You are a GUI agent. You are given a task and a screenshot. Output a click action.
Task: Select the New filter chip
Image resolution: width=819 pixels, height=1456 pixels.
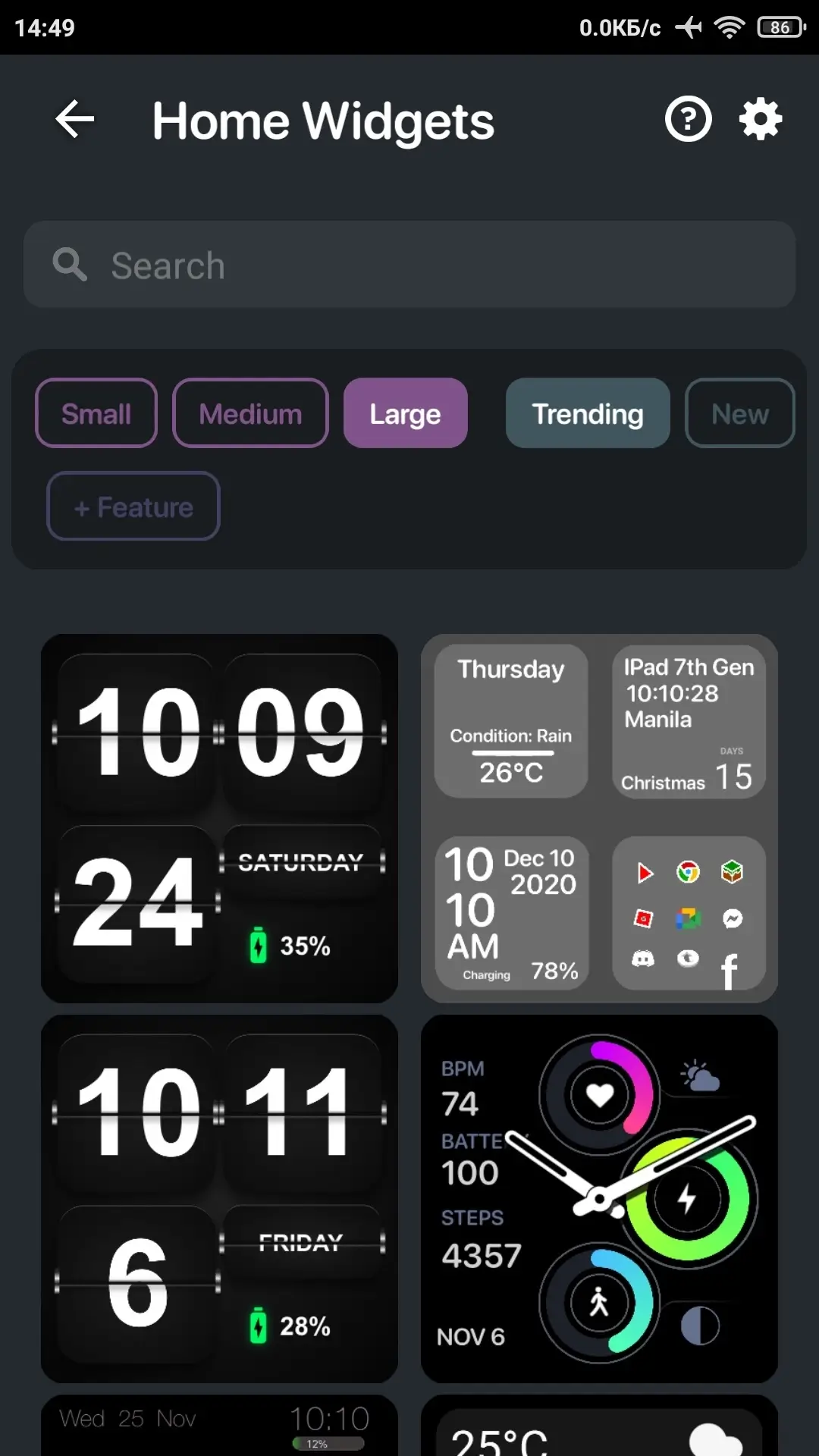tap(739, 413)
